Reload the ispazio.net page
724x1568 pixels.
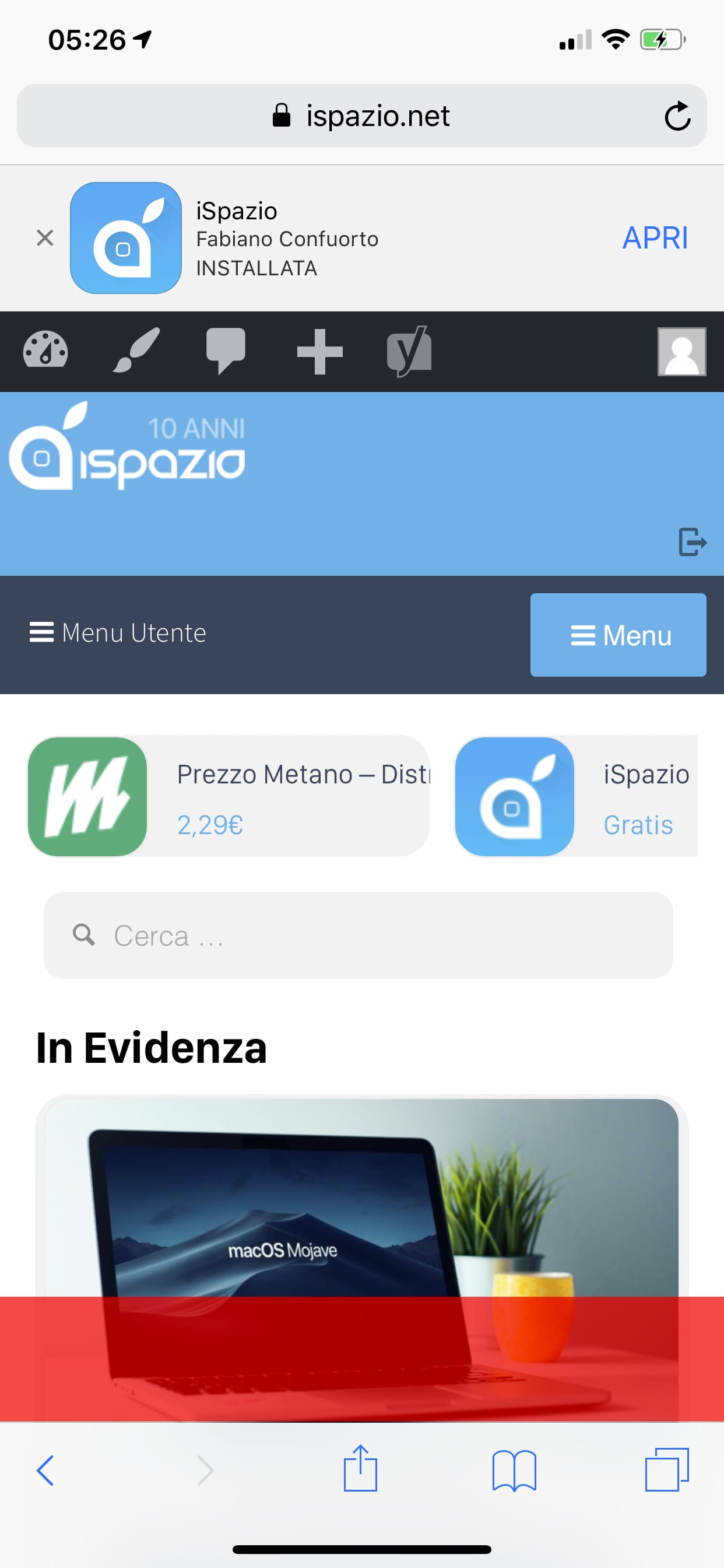pos(677,116)
